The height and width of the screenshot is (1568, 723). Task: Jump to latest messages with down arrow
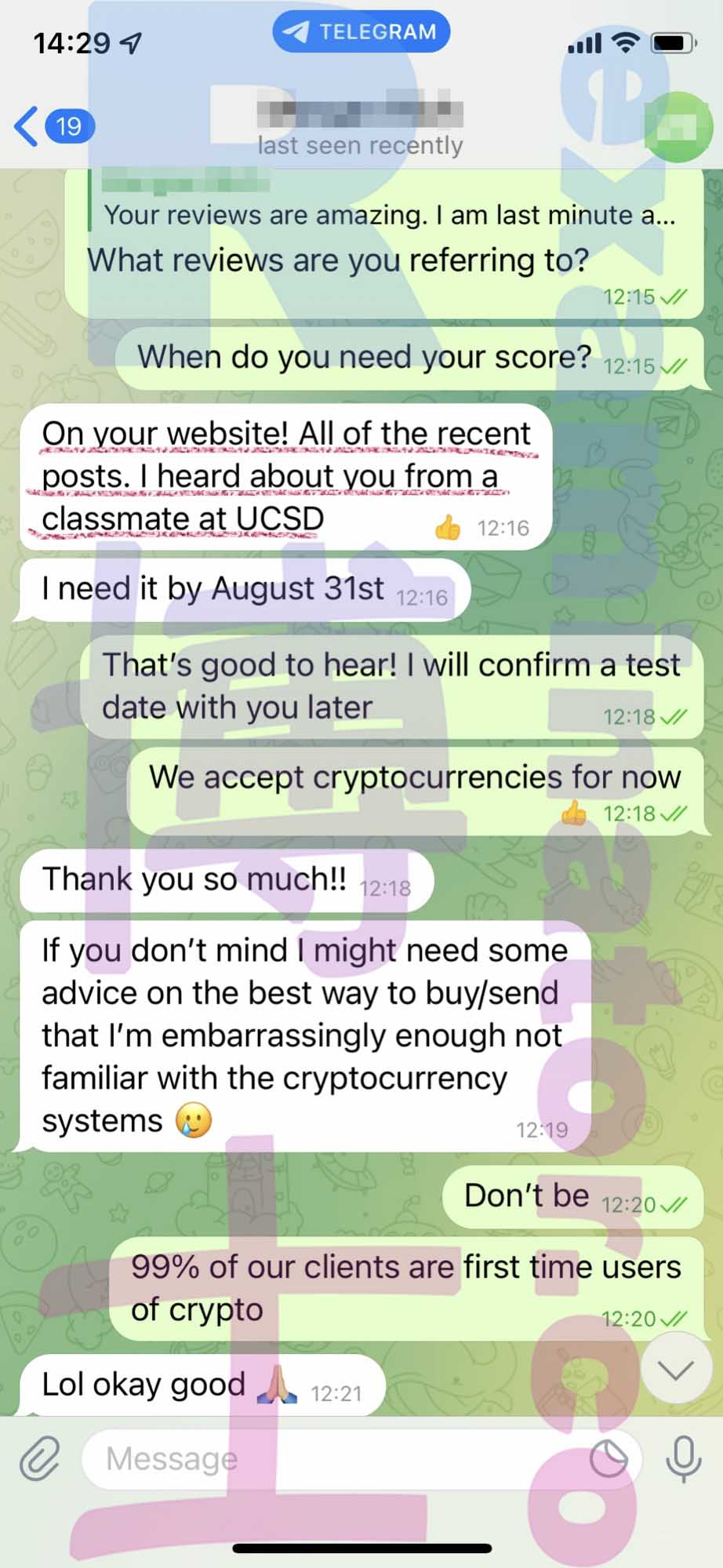tap(675, 1370)
